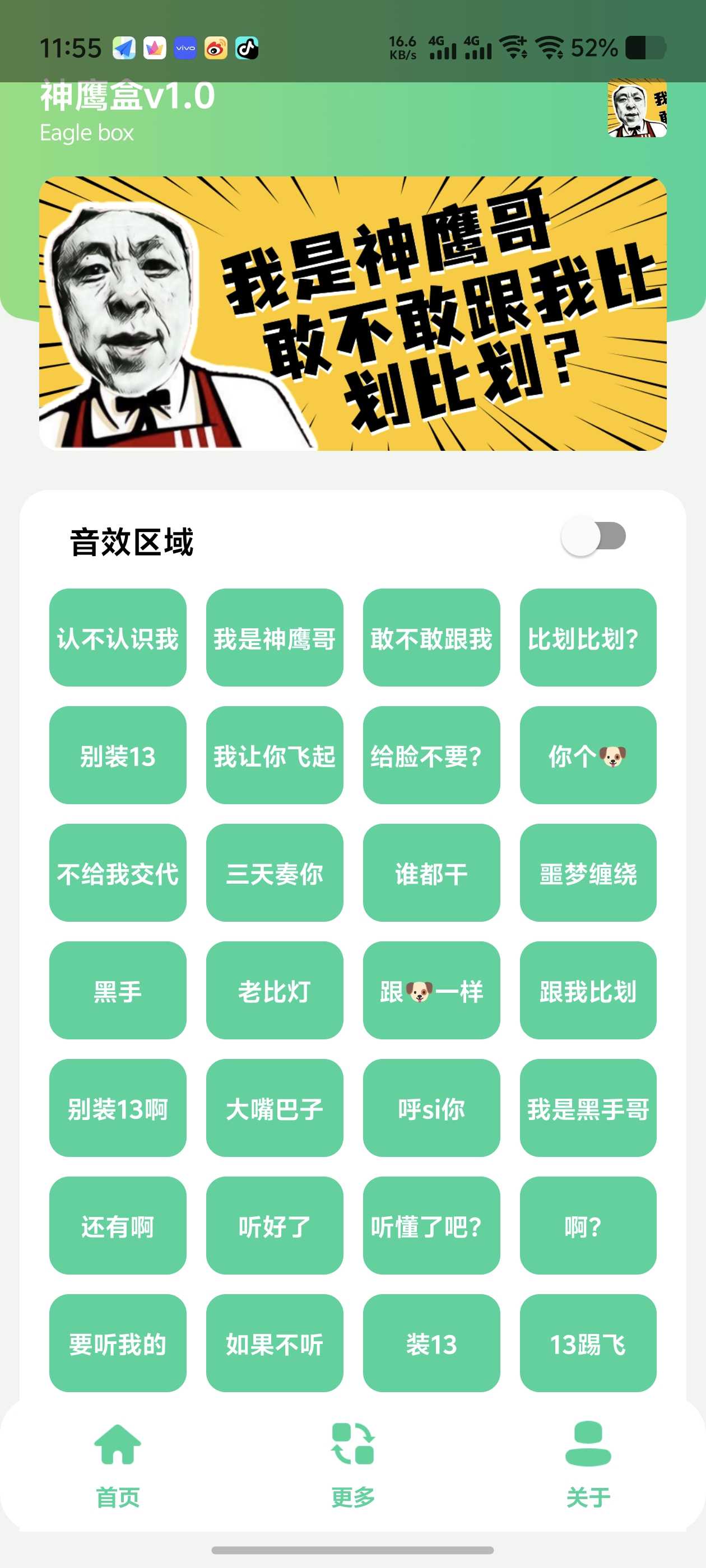Tap the 谁都干 button
Screen dimensions: 706x1568
tap(431, 872)
